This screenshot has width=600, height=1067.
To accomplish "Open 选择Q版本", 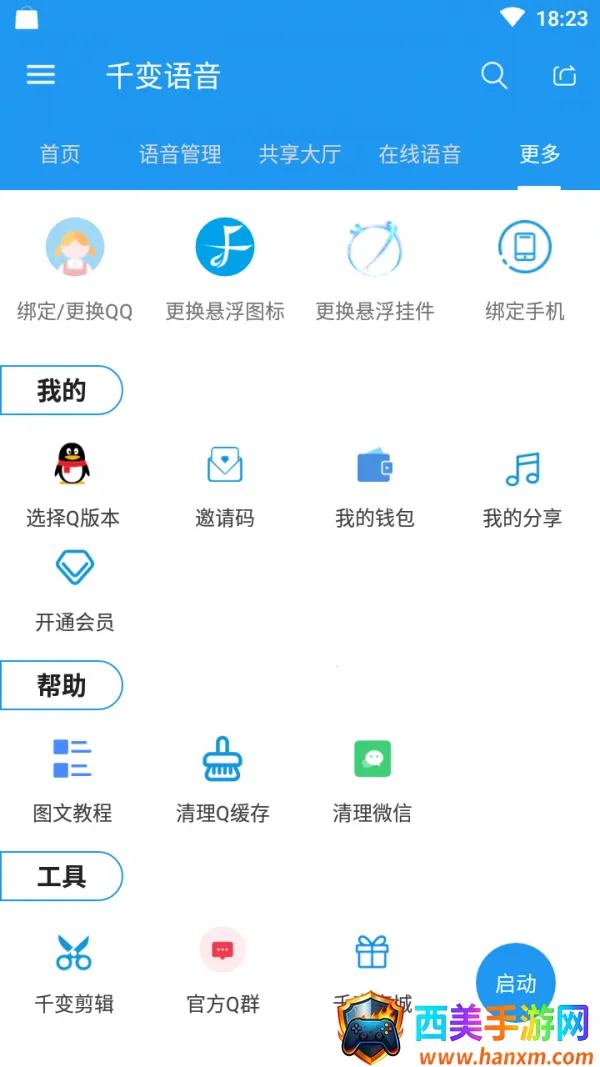I will tap(72, 484).
